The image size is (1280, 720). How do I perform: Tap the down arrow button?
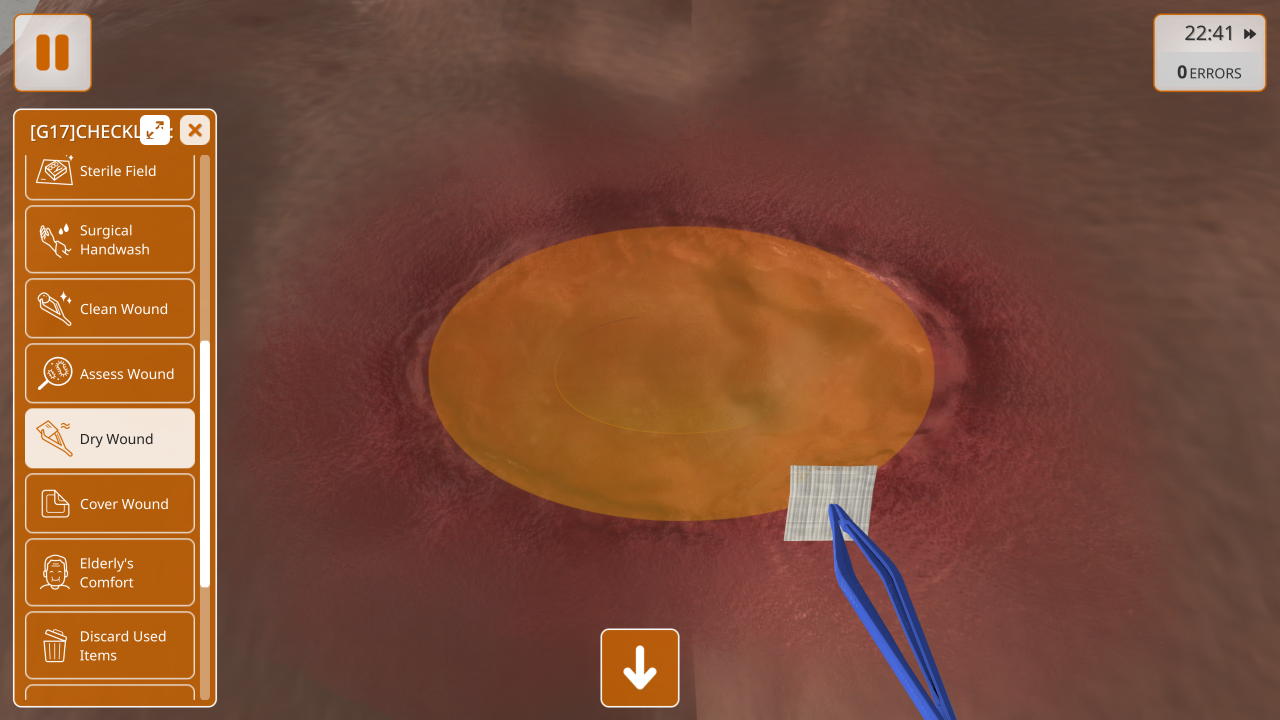[x=640, y=668]
